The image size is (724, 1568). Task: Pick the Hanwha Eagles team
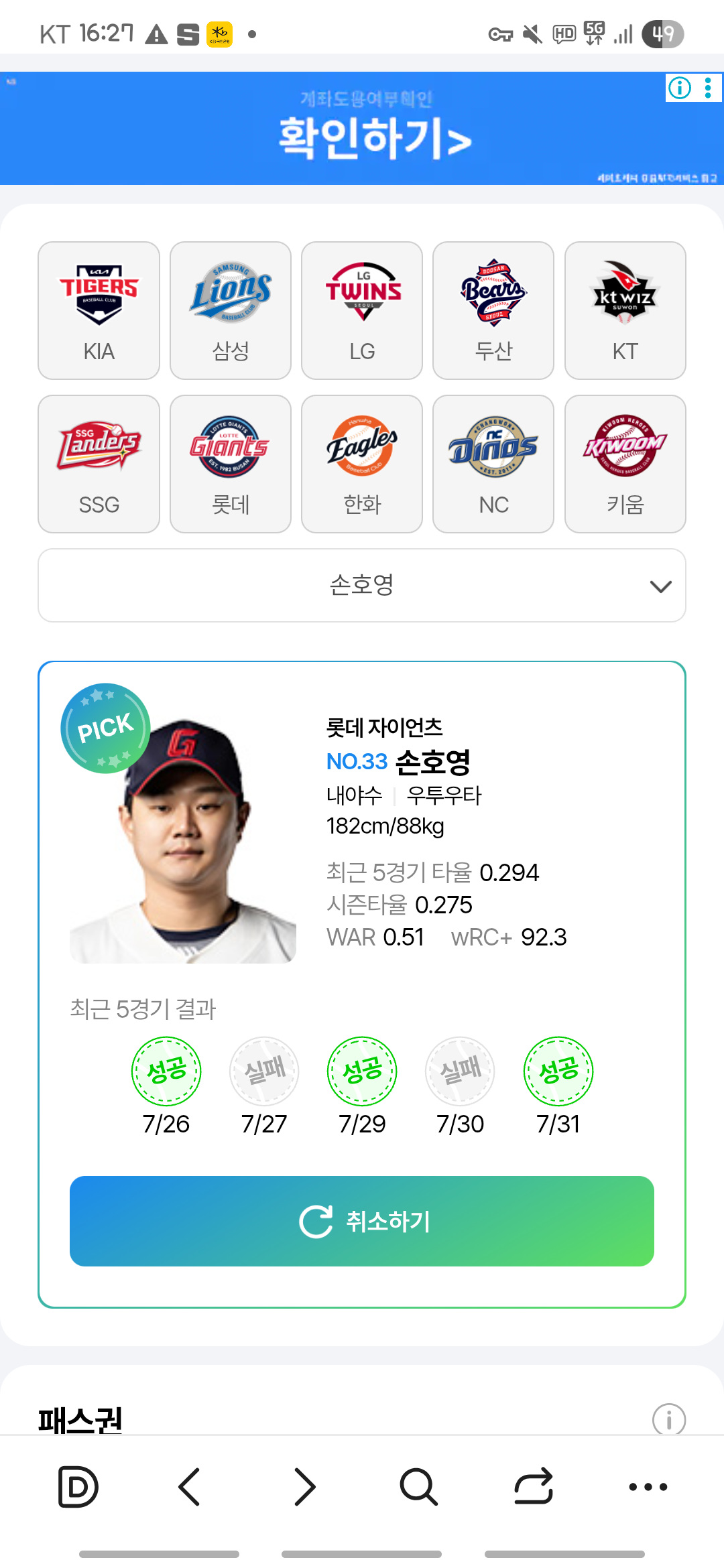[x=362, y=464]
